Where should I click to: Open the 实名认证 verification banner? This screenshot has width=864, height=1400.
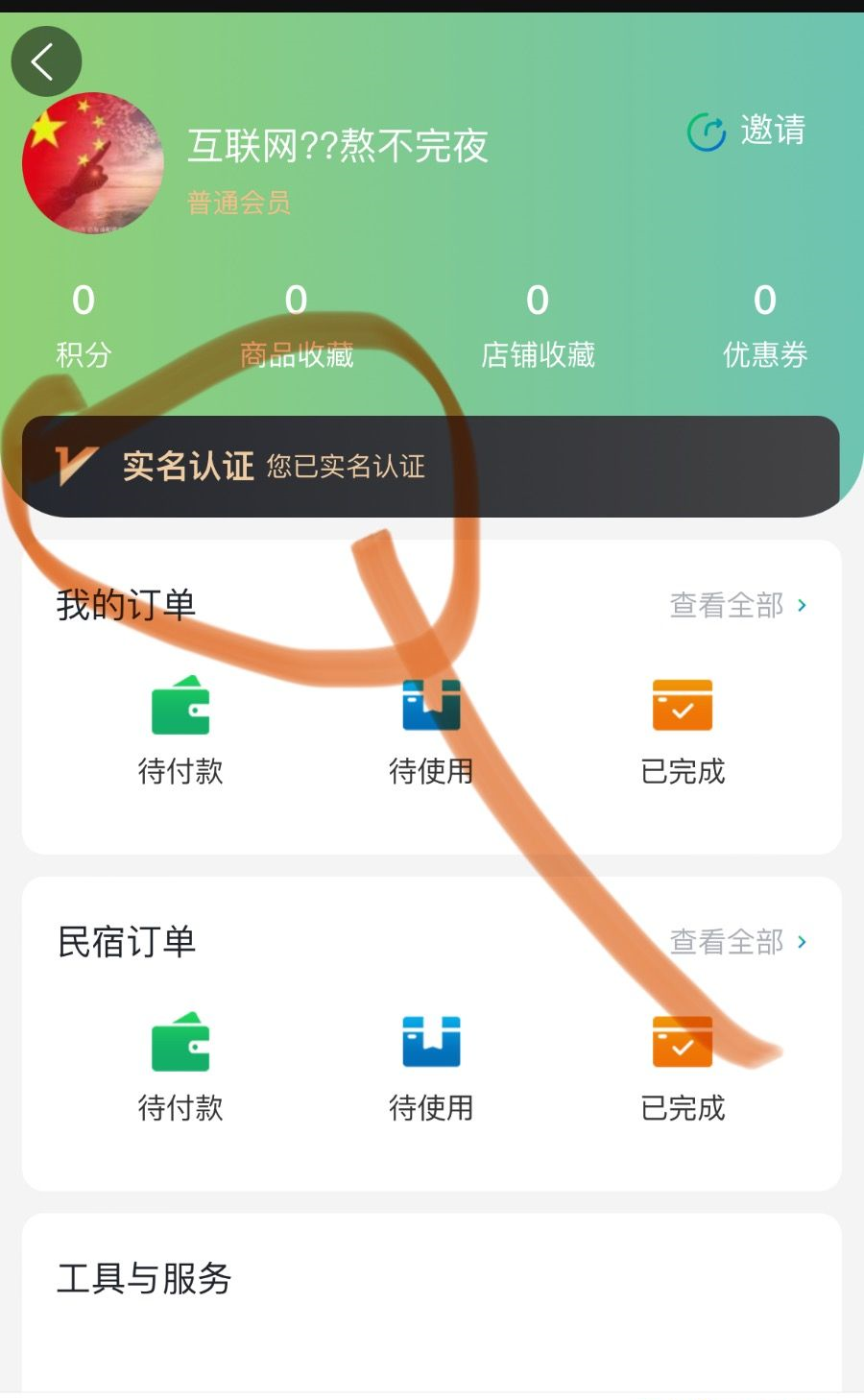[430, 467]
